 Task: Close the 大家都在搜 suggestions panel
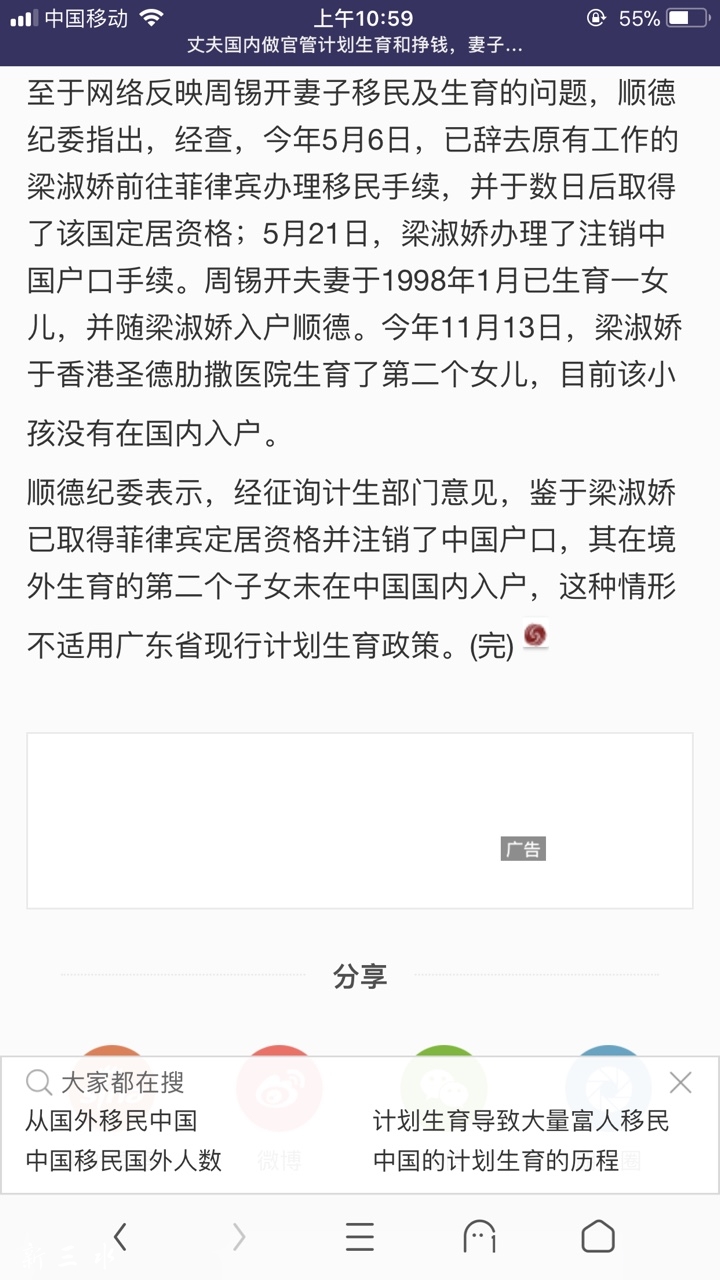coord(680,1083)
